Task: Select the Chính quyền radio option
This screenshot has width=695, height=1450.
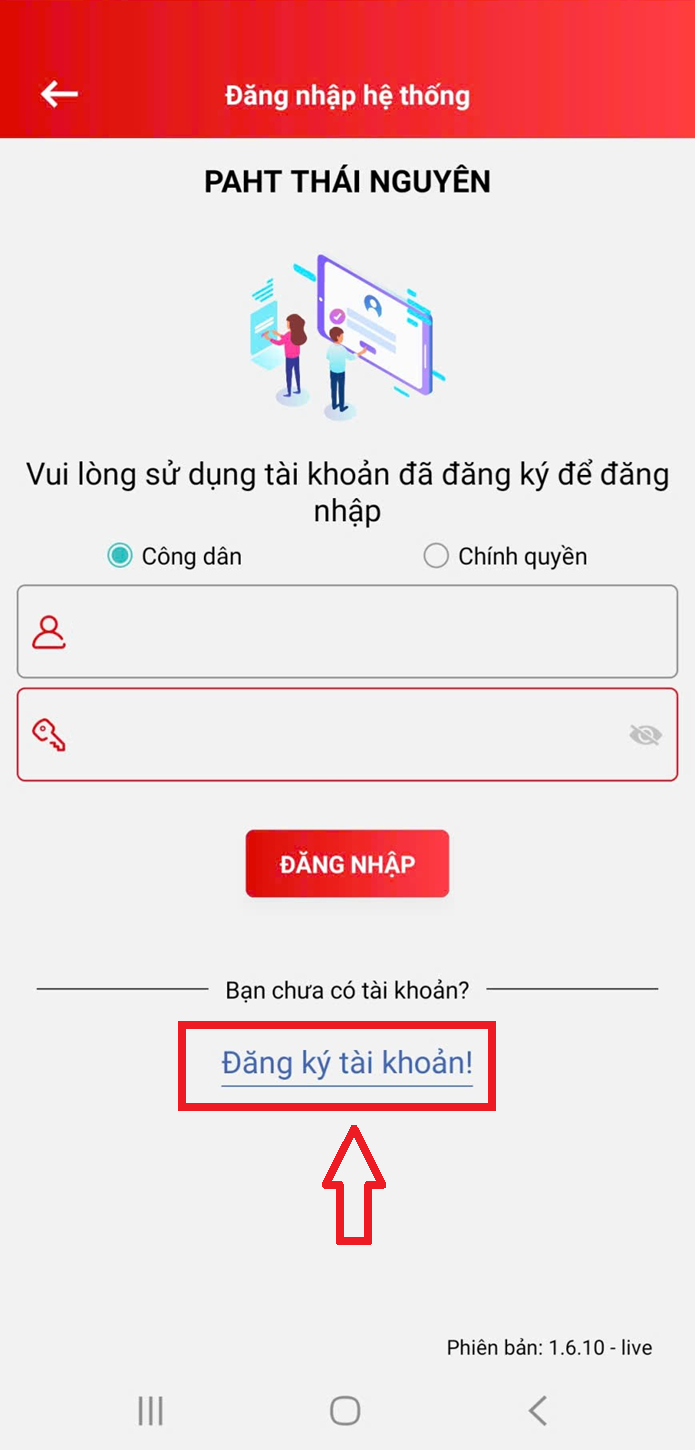Action: pyautogui.click(x=436, y=556)
